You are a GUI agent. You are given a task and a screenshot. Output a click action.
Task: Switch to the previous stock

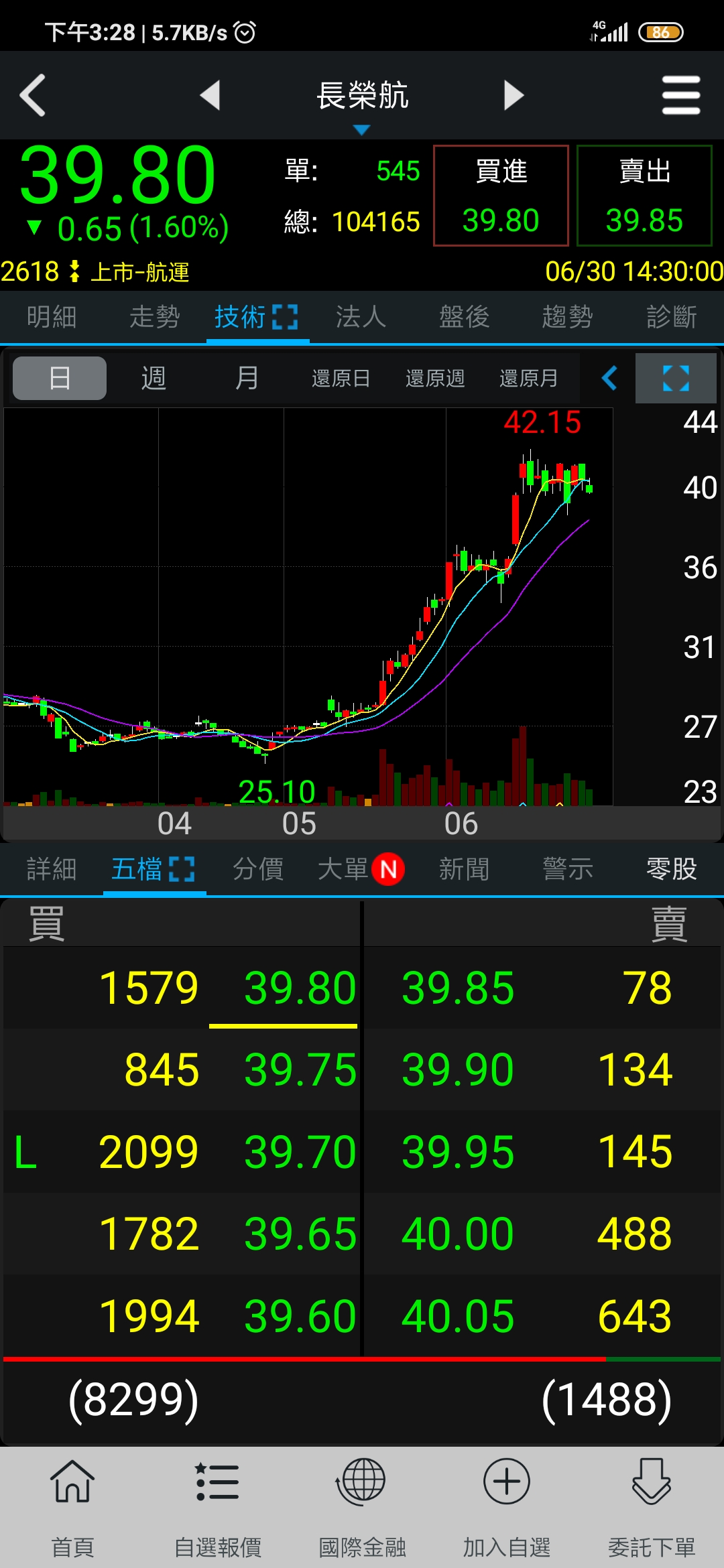pos(210,95)
